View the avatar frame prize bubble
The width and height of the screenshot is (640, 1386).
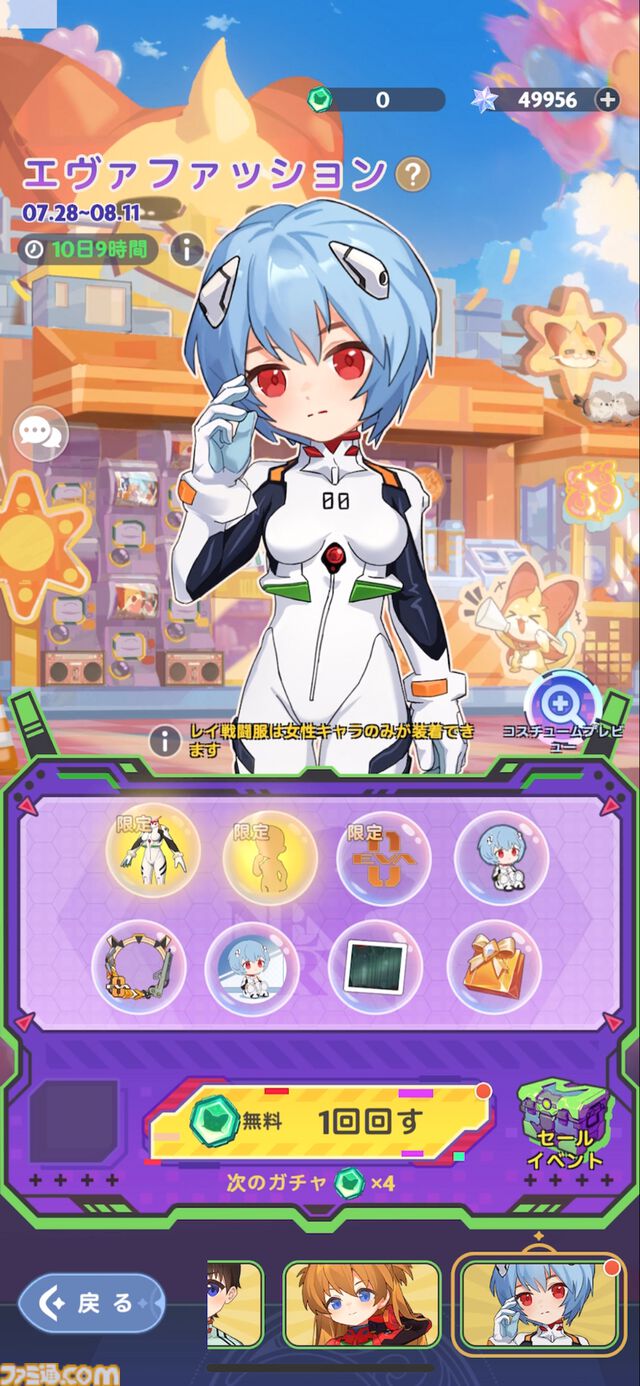click(139, 967)
